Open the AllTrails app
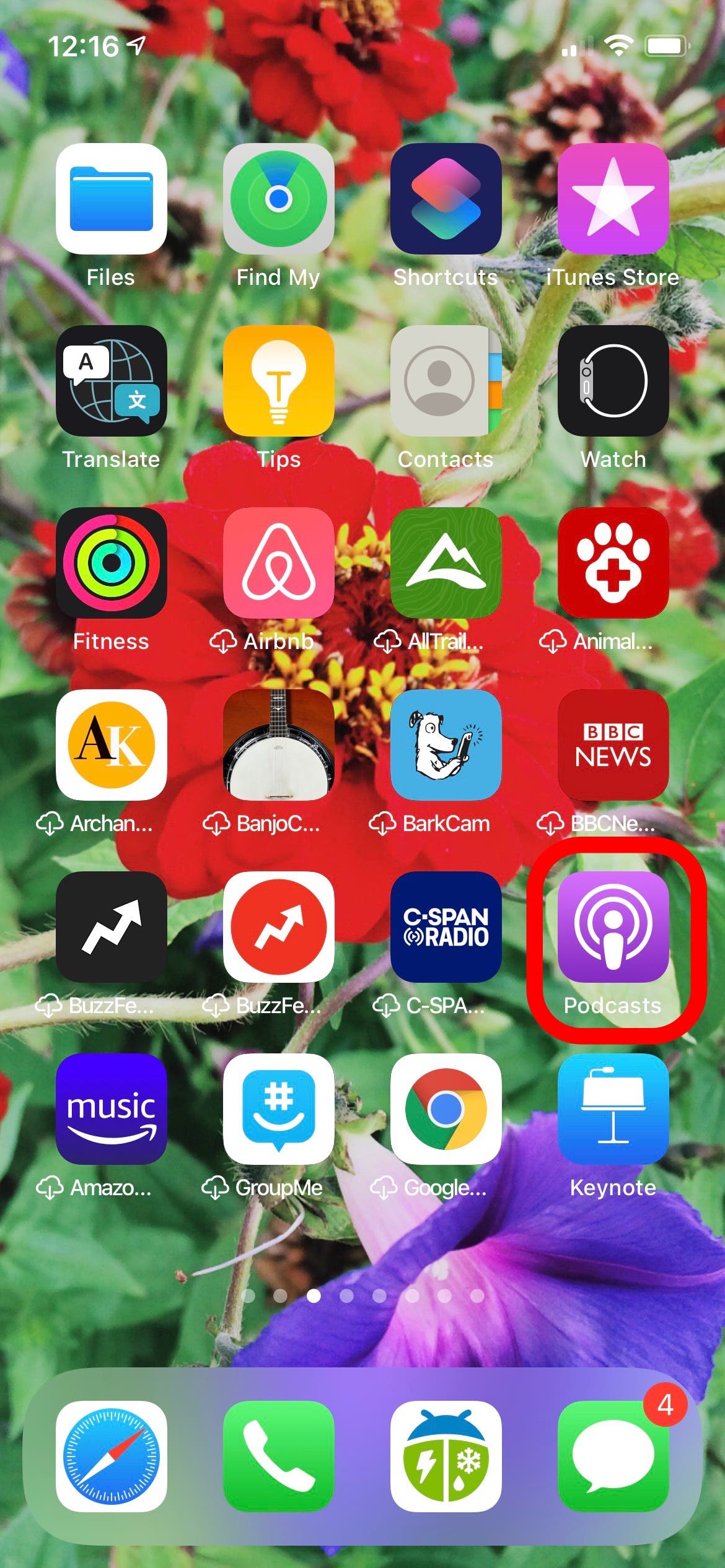725x1568 pixels. (x=446, y=563)
